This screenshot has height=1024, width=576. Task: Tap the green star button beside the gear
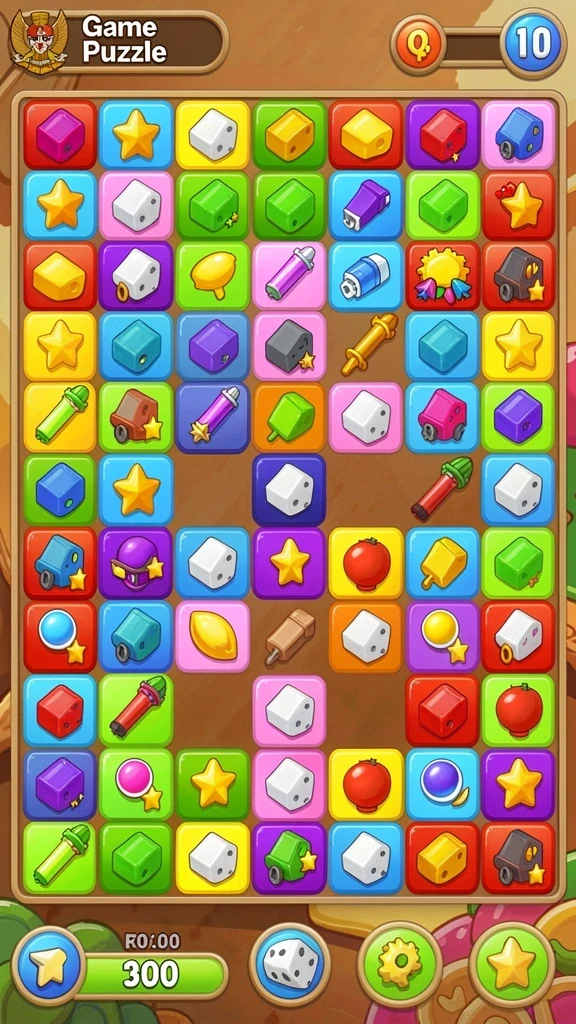point(512,963)
